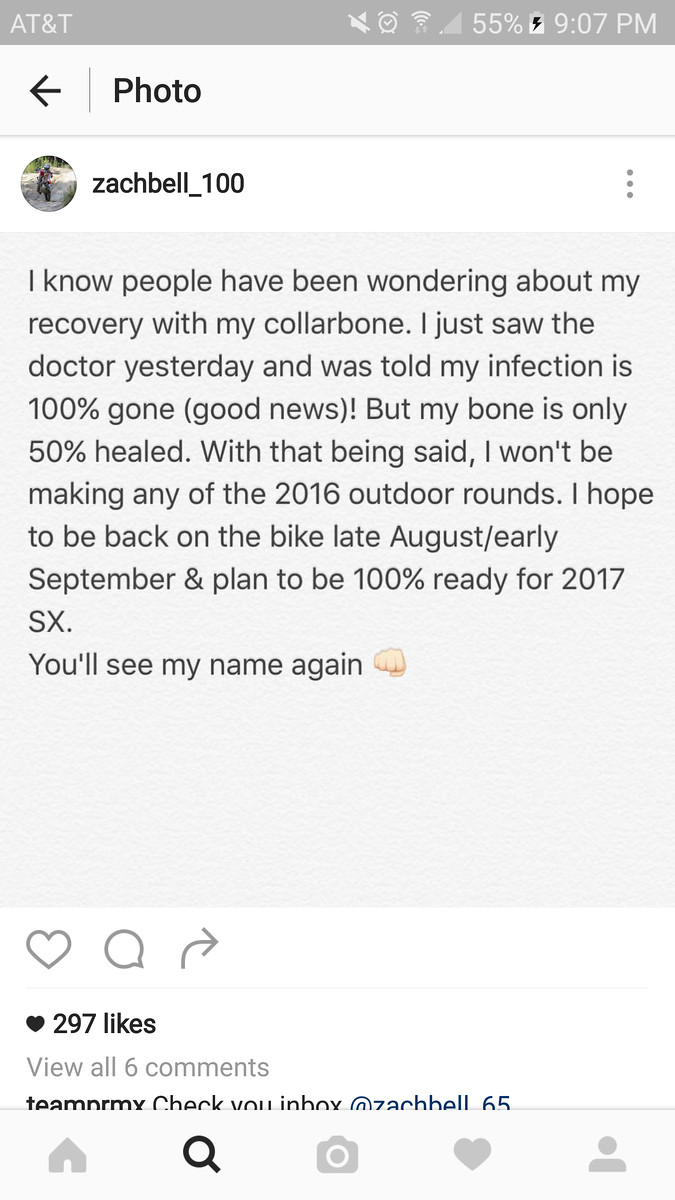Switch to the Home tab
This screenshot has height=1200, width=675.
pyautogui.click(x=67, y=1156)
